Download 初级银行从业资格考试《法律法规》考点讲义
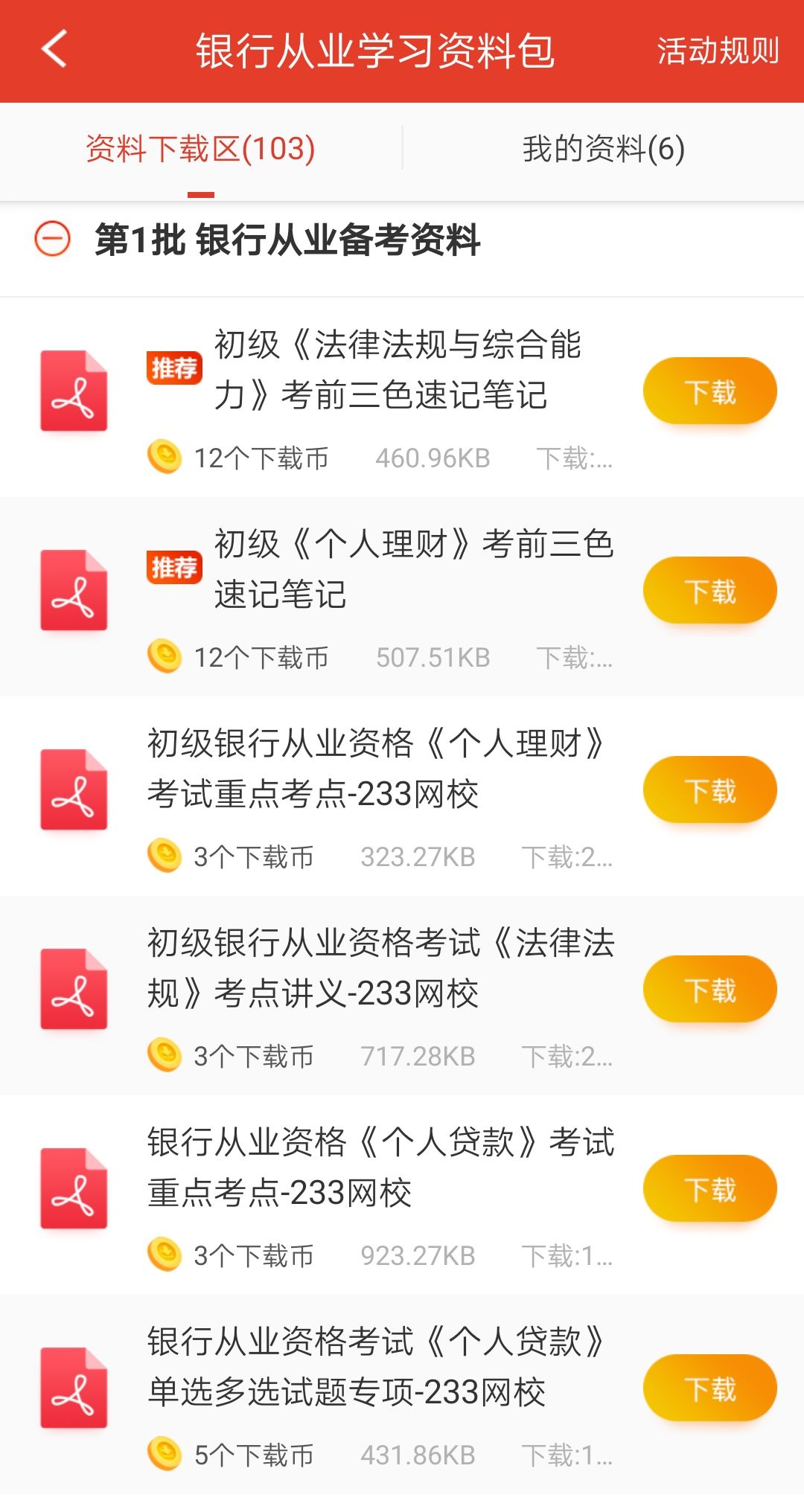The image size is (804, 1512). click(x=709, y=990)
